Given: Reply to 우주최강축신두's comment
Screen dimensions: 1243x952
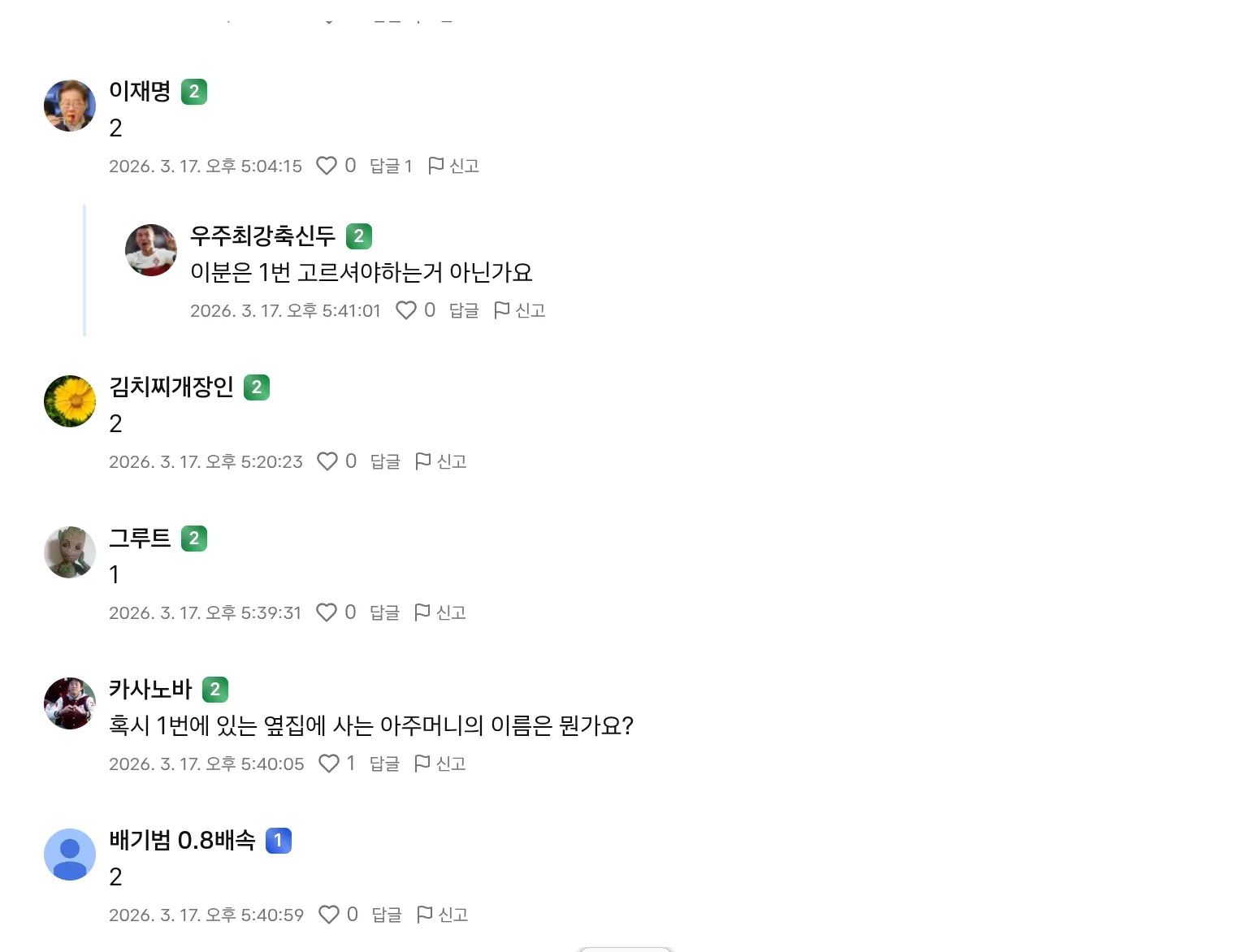Looking at the screenshot, I should click(x=464, y=310).
